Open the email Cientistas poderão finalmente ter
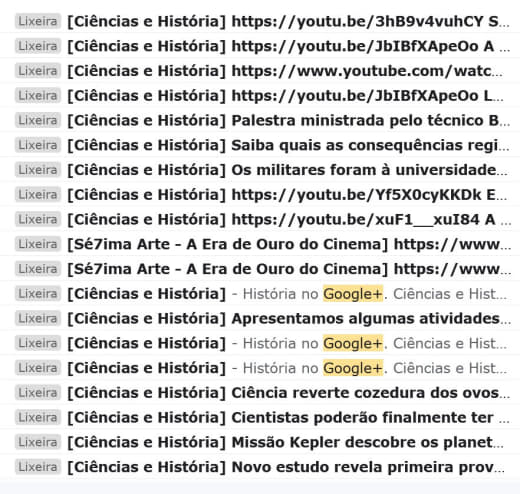This screenshot has width=520, height=494. pyautogui.click(x=260, y=417)
